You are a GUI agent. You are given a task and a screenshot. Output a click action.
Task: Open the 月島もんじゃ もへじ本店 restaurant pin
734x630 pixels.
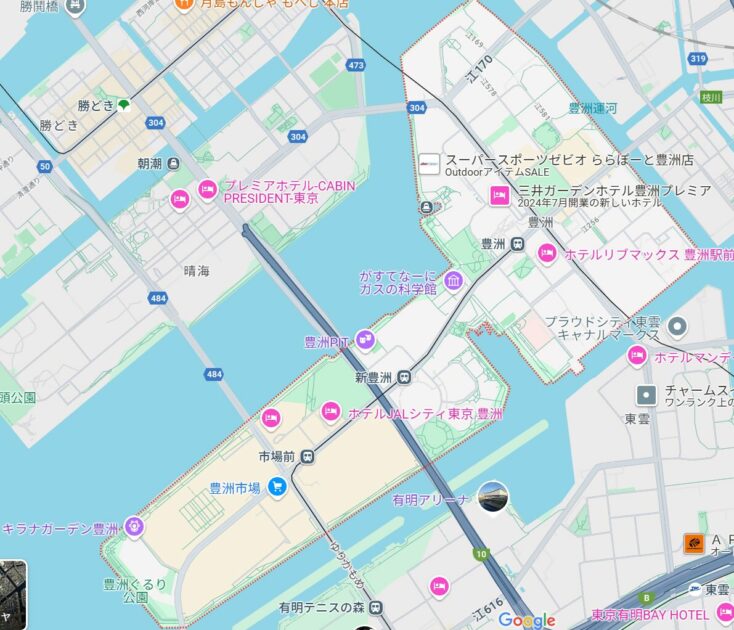point(183,4)
